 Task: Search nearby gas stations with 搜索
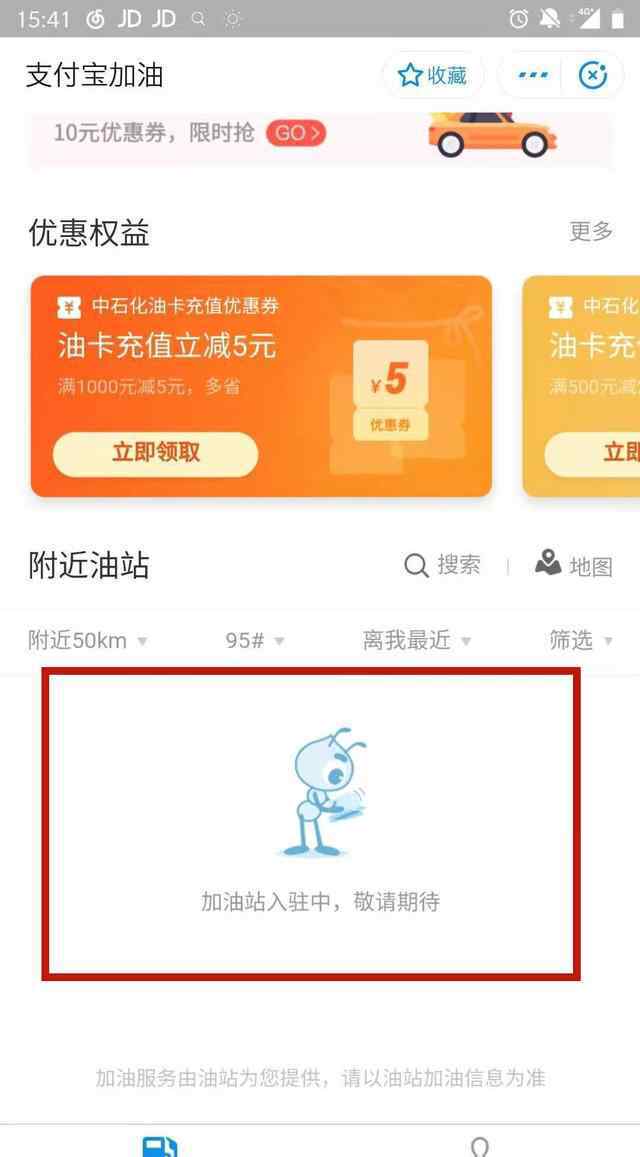(442, 566)
